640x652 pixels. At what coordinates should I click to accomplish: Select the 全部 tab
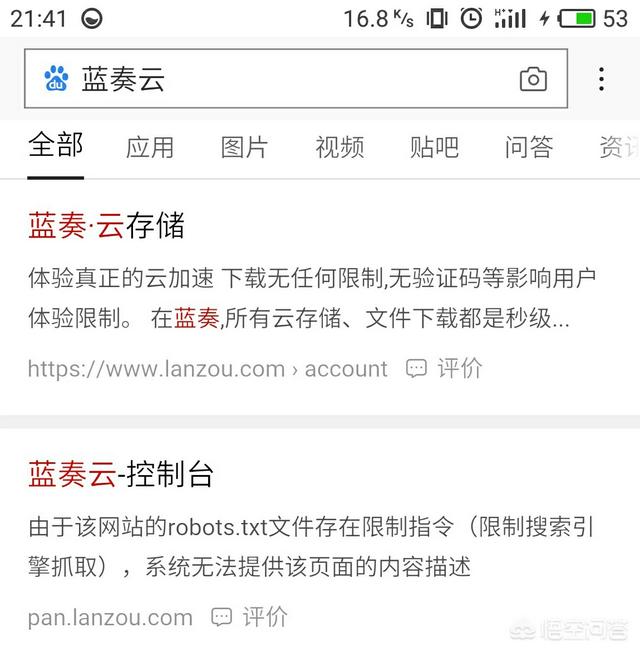(56, 146)
